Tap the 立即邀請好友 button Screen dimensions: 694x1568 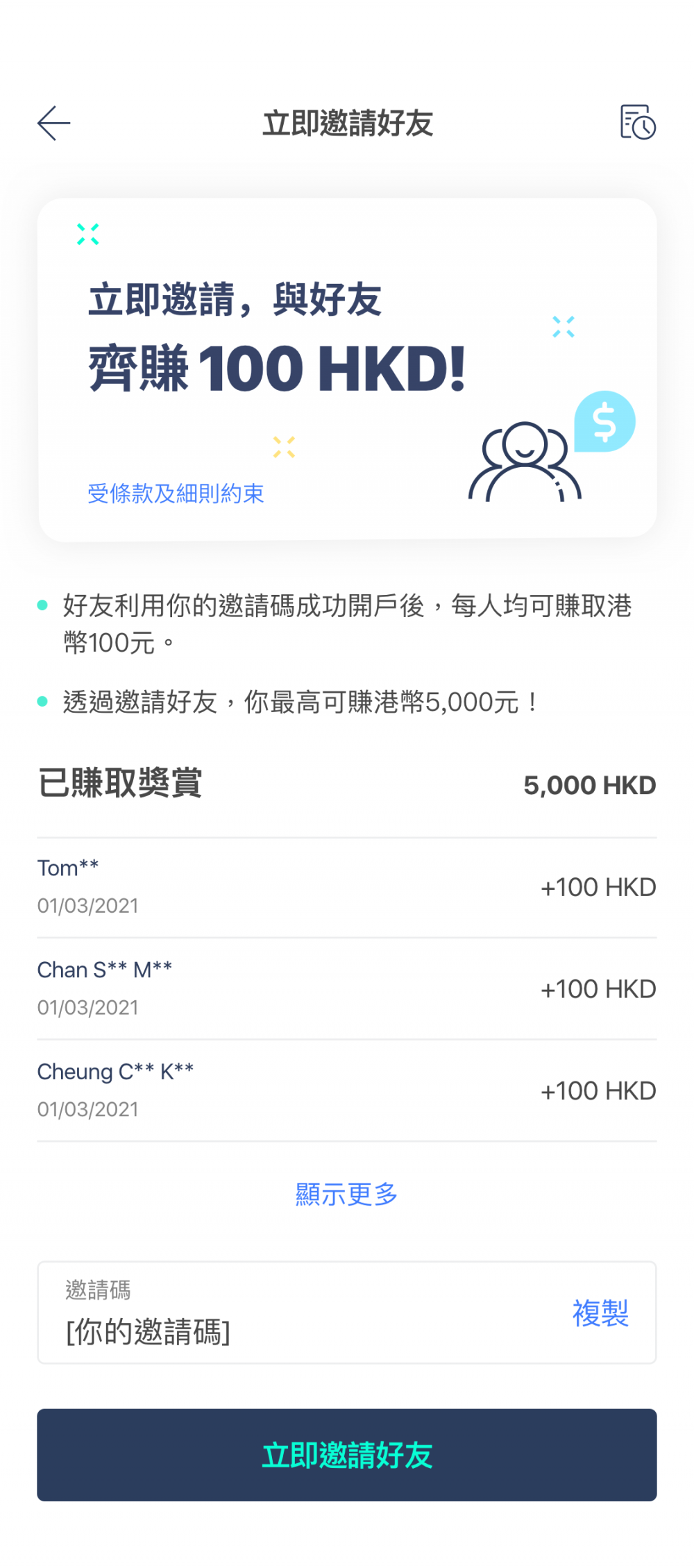(347, 1455)
